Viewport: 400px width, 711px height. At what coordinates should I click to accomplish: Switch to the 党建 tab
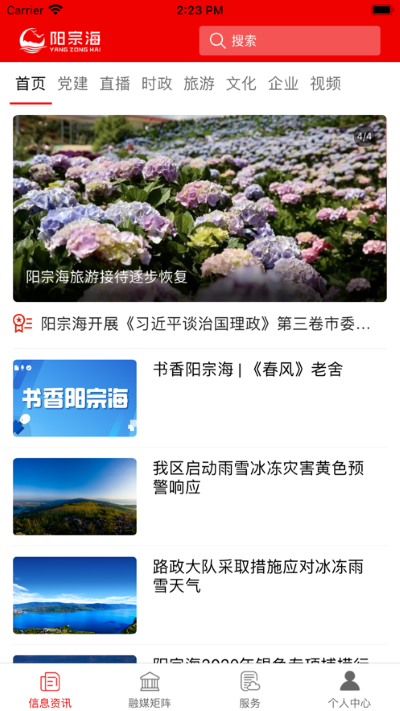point(73,84)
